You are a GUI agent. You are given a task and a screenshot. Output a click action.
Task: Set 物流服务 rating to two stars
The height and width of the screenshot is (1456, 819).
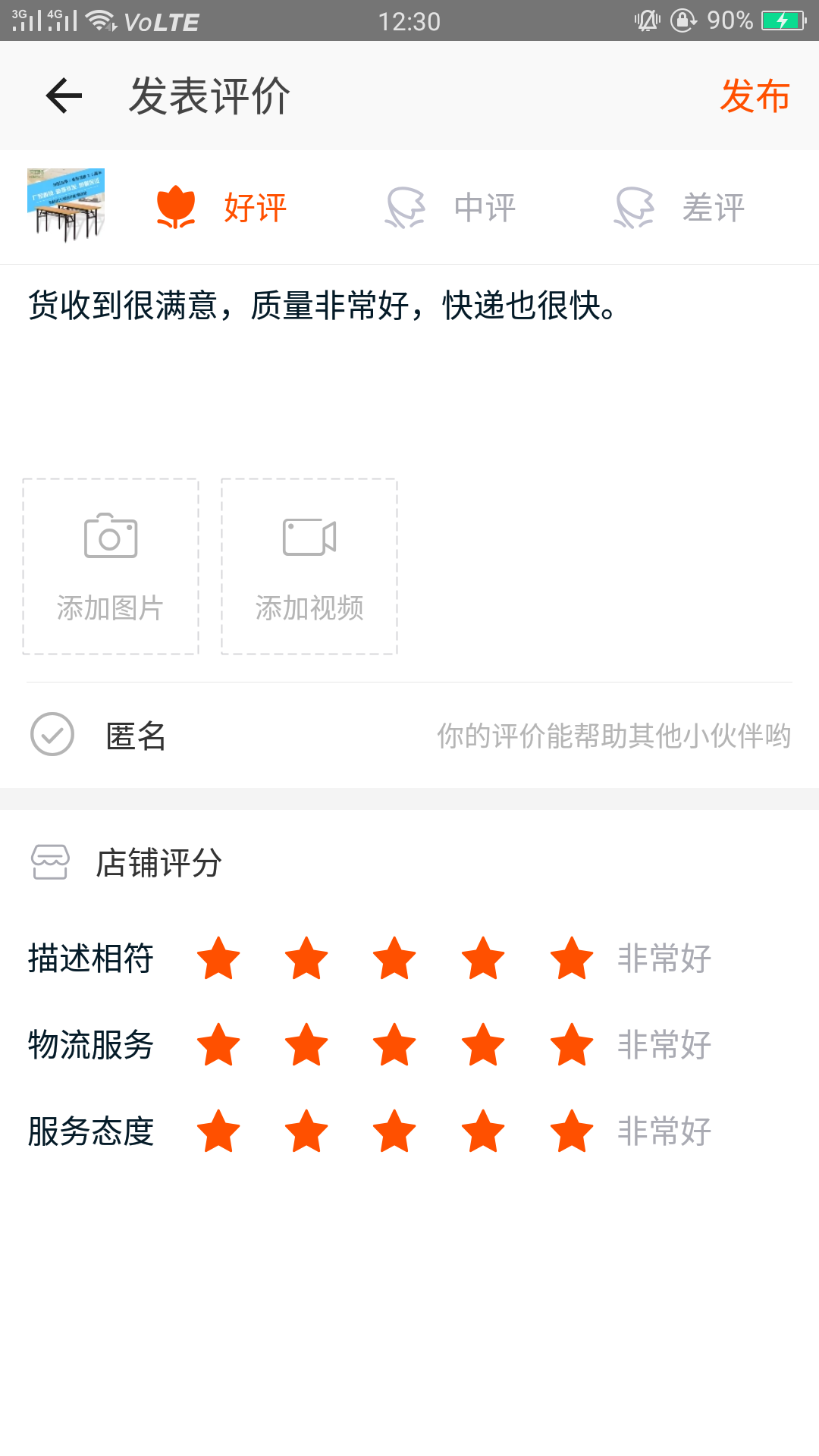306,1044
